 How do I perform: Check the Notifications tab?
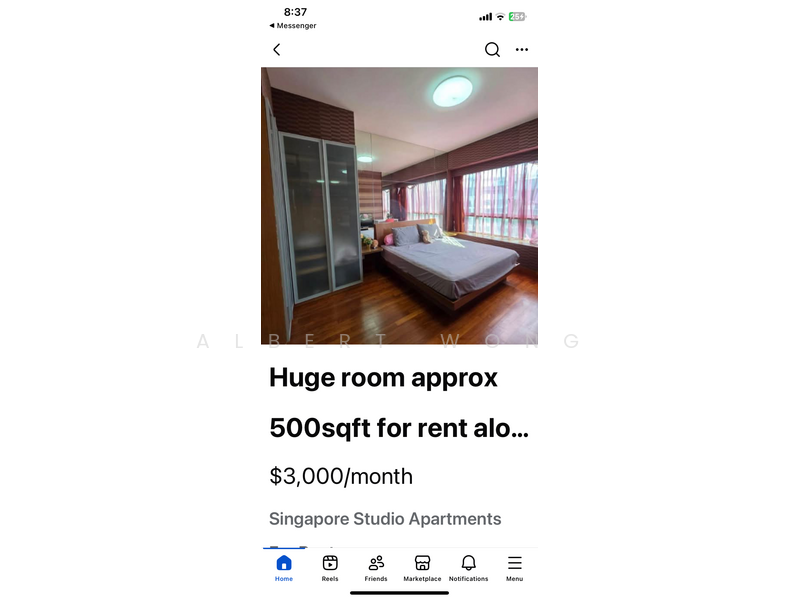coord(468,568)
